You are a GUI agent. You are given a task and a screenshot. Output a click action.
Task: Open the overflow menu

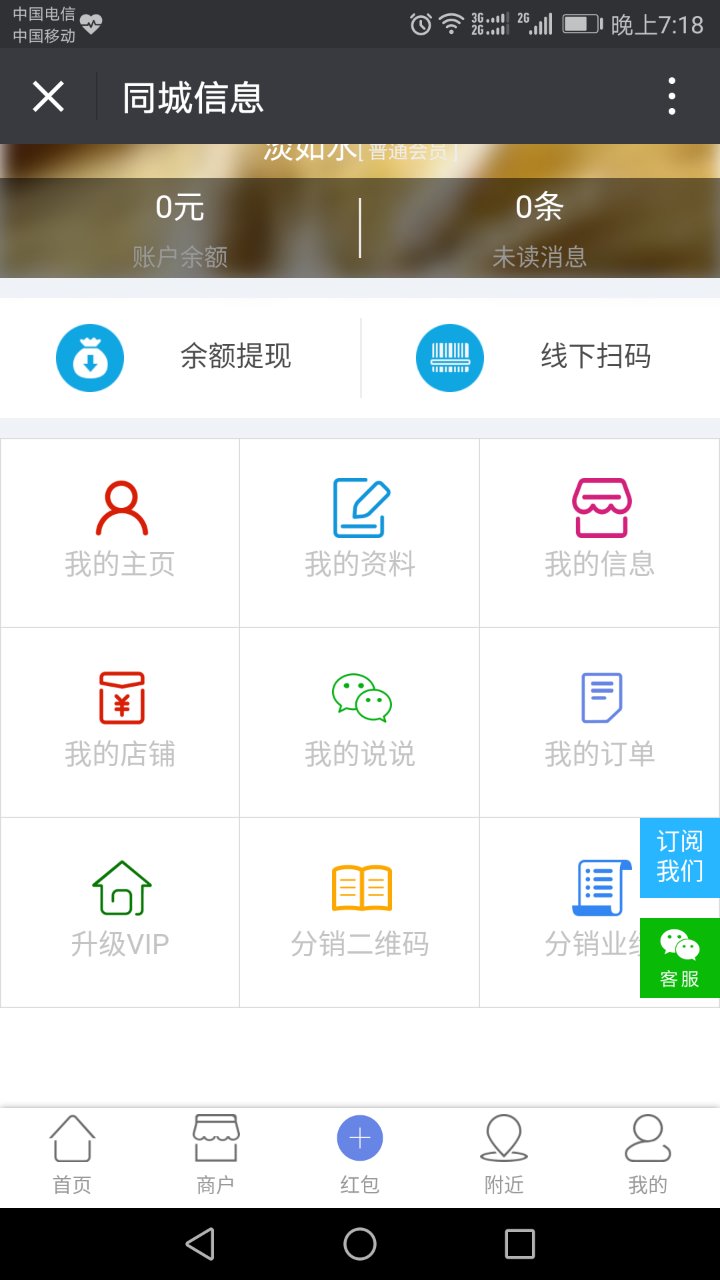671,97
